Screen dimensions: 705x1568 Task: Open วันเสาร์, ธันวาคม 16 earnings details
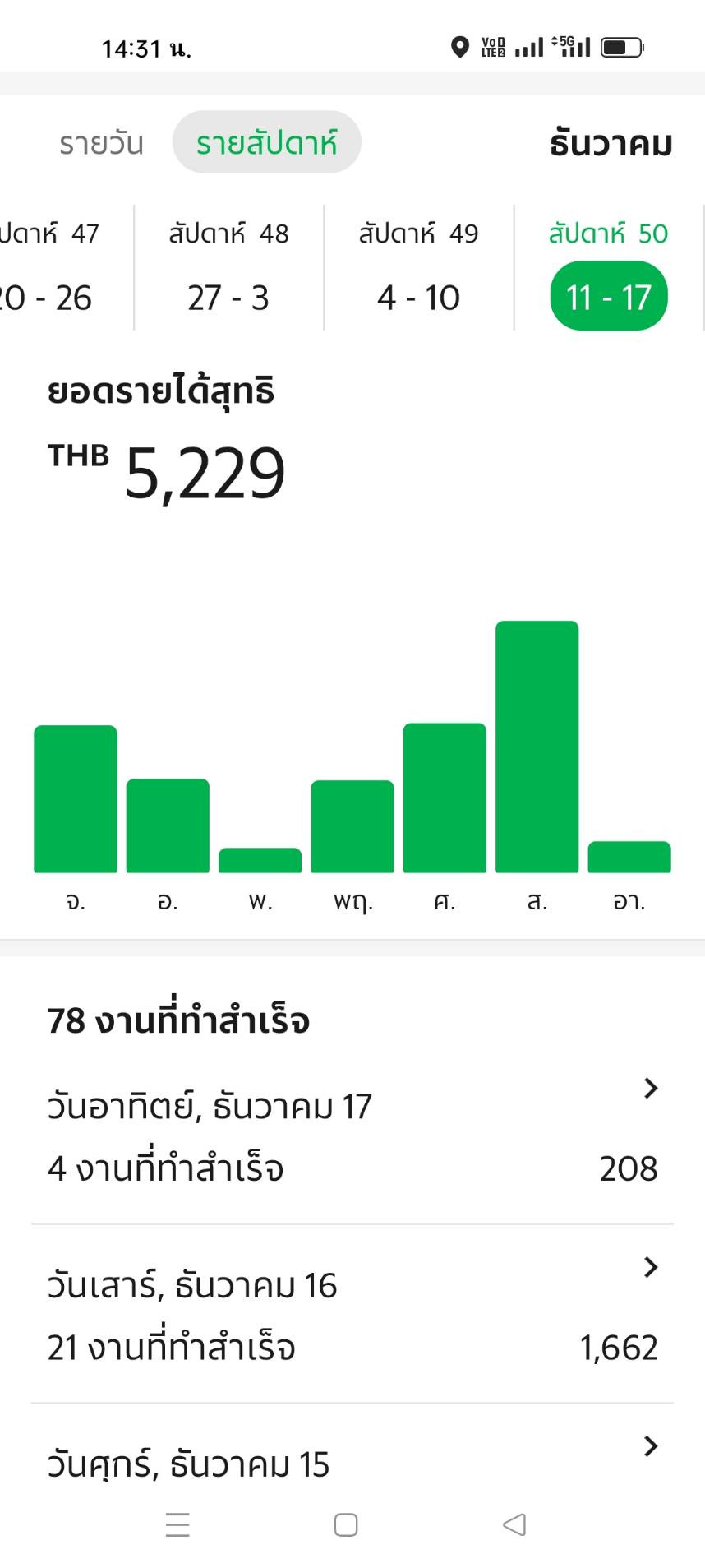(352, 1316)
